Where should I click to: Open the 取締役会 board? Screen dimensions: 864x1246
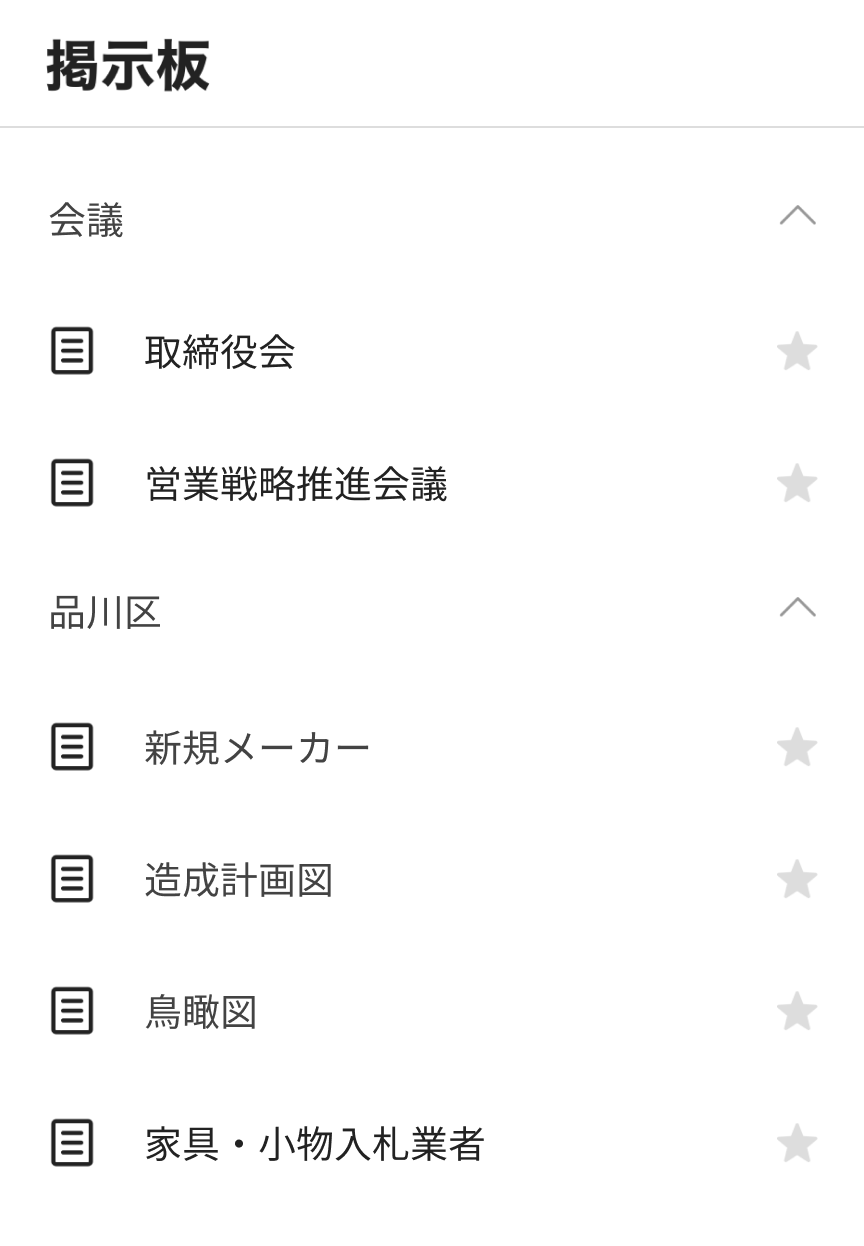coord(220,352)
